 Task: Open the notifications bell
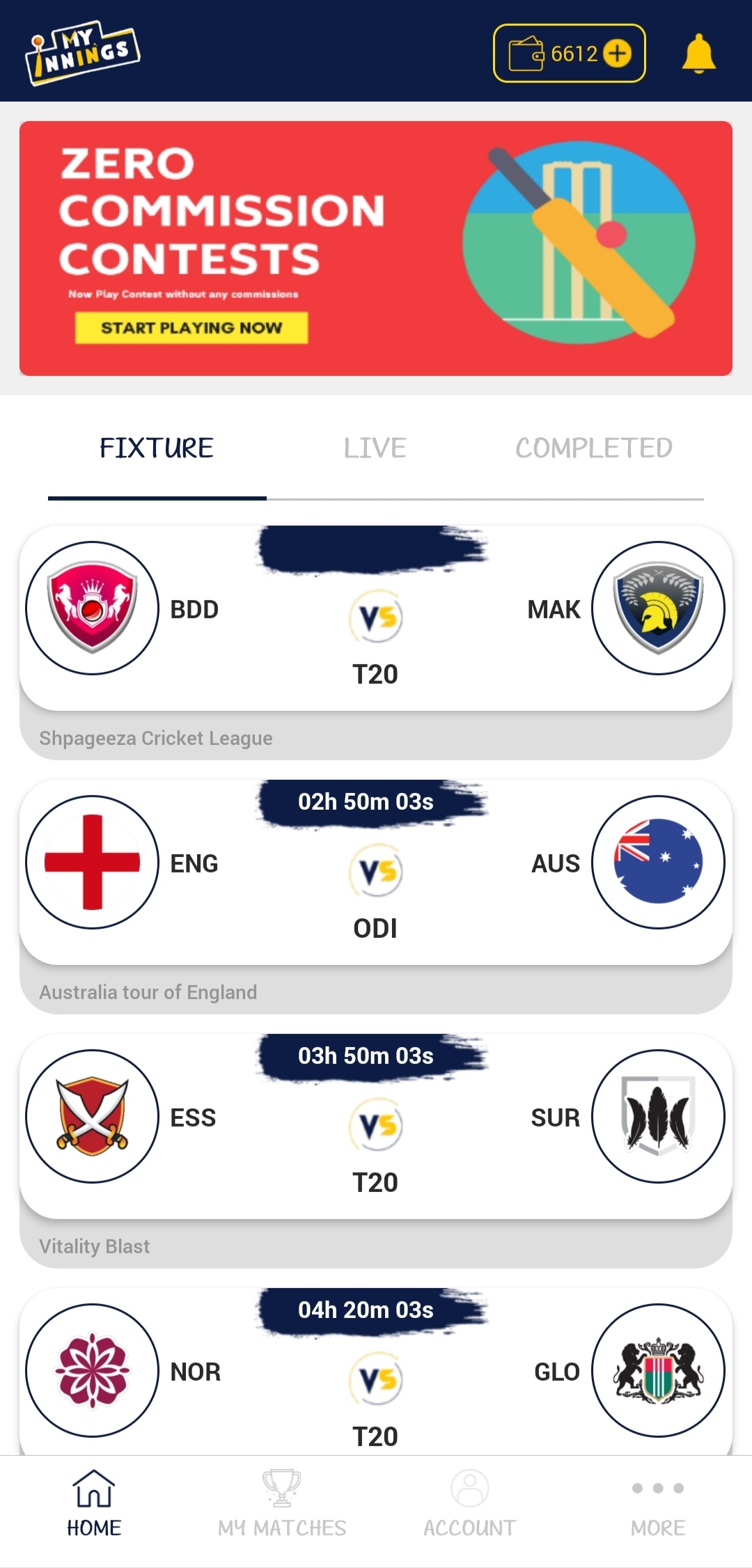[x=698, y=54]
